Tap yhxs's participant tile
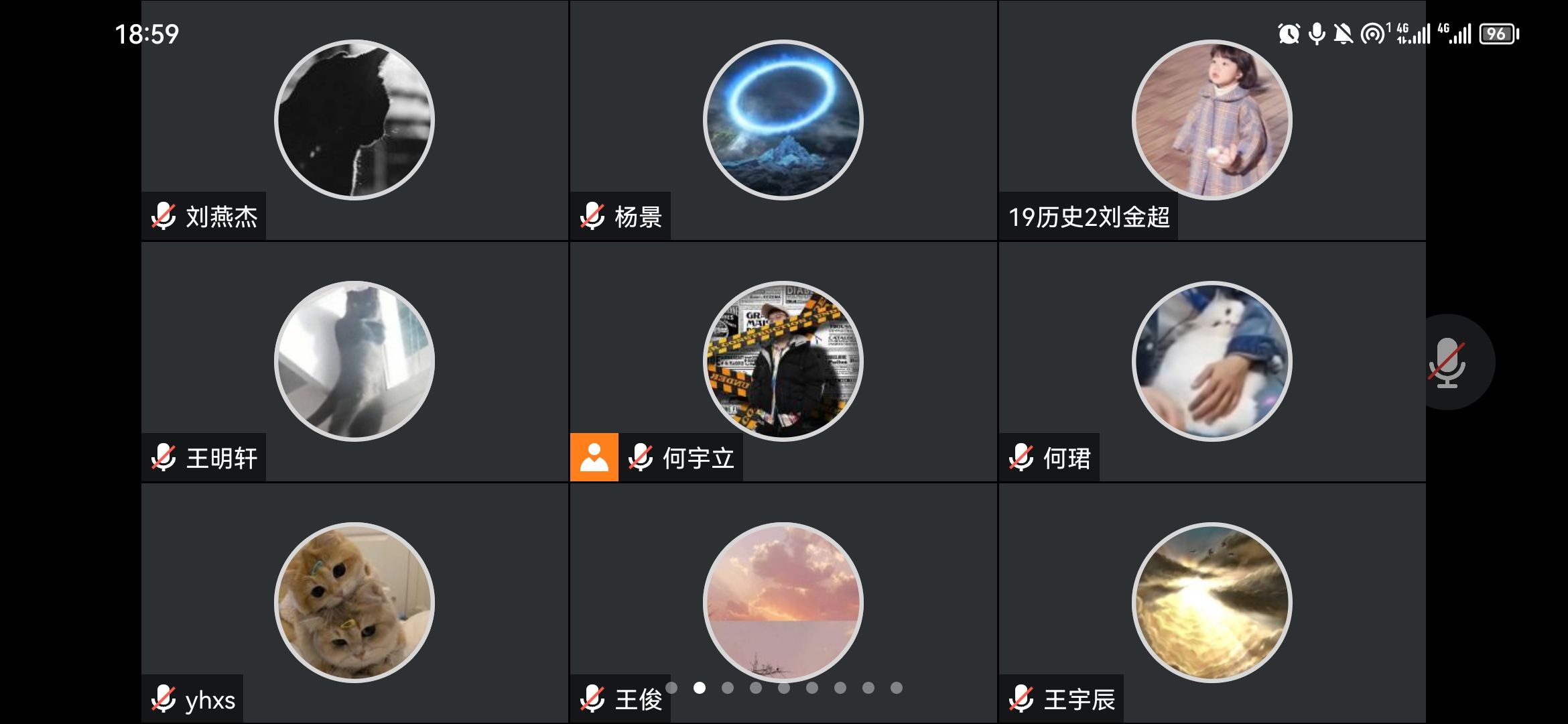 click(x=354, y=602)
